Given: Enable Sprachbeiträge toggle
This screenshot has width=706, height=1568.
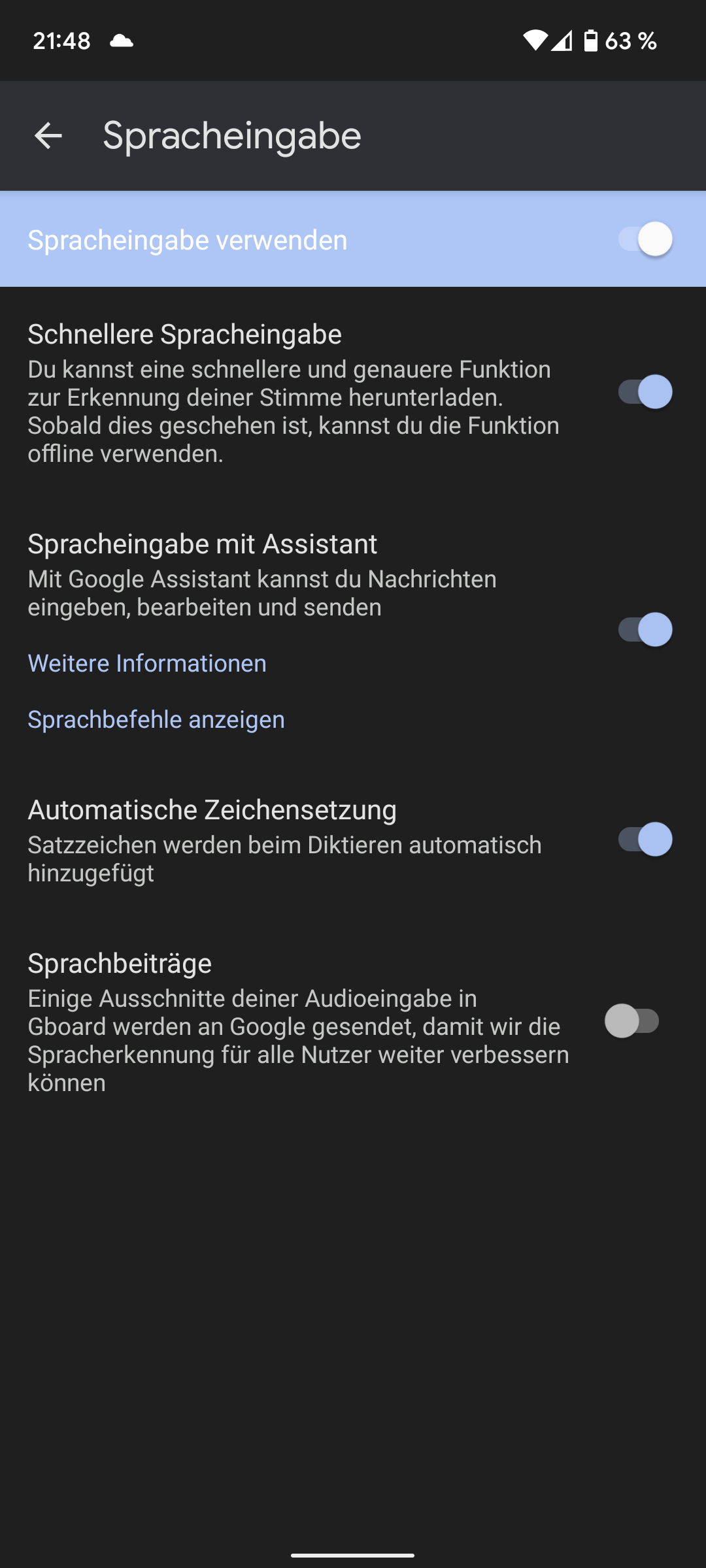Looking at the screenshot, I should 632,1021.
